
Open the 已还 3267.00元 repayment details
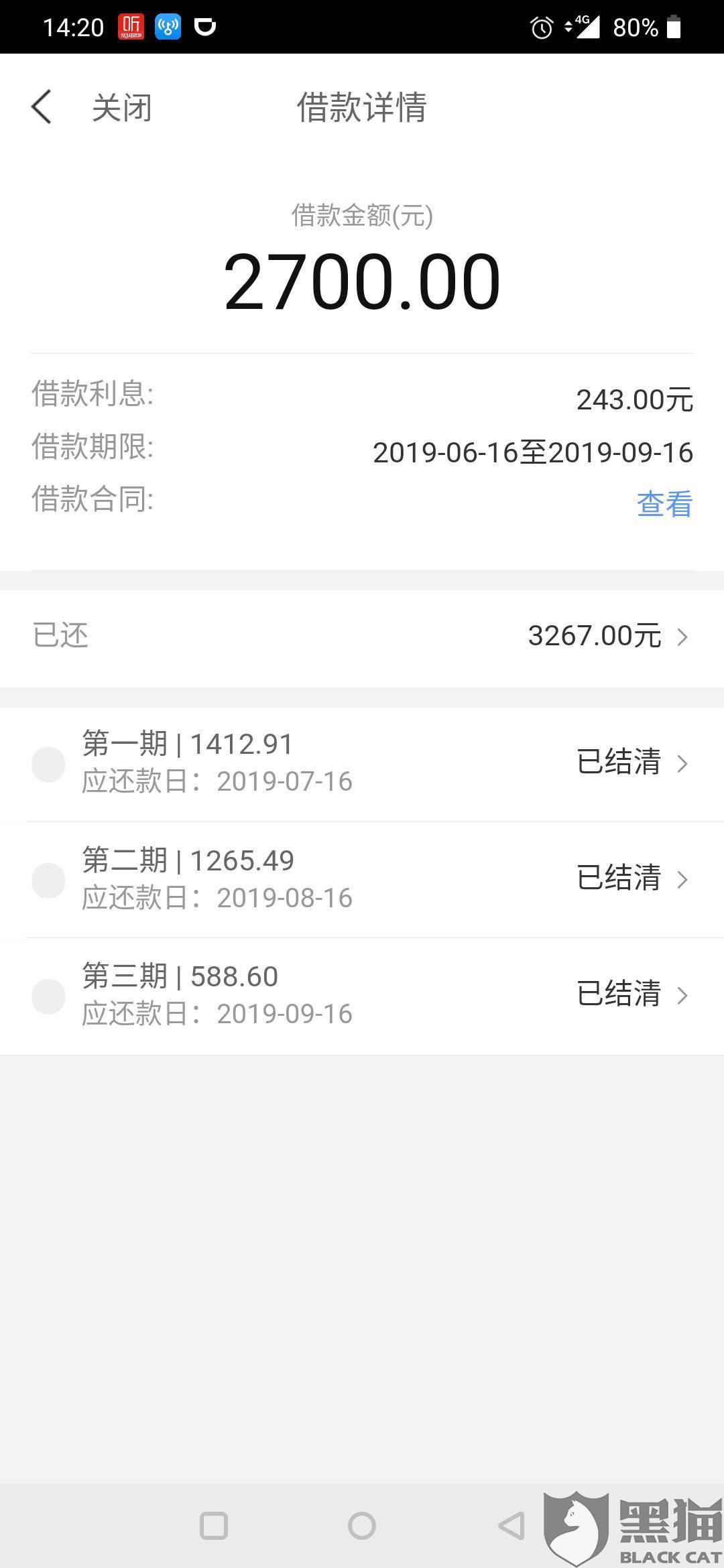362,637
